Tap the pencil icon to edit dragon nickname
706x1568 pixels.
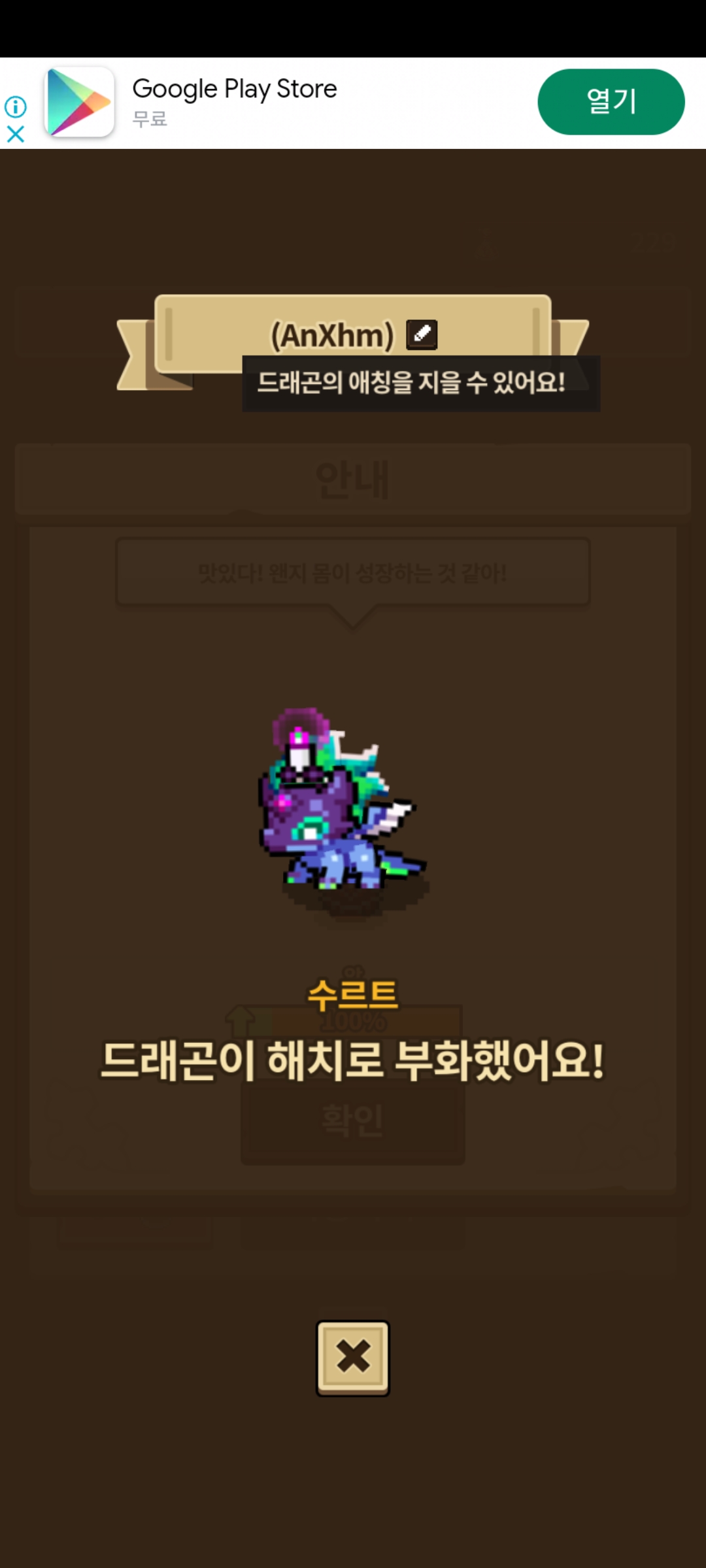pos(422,335)
